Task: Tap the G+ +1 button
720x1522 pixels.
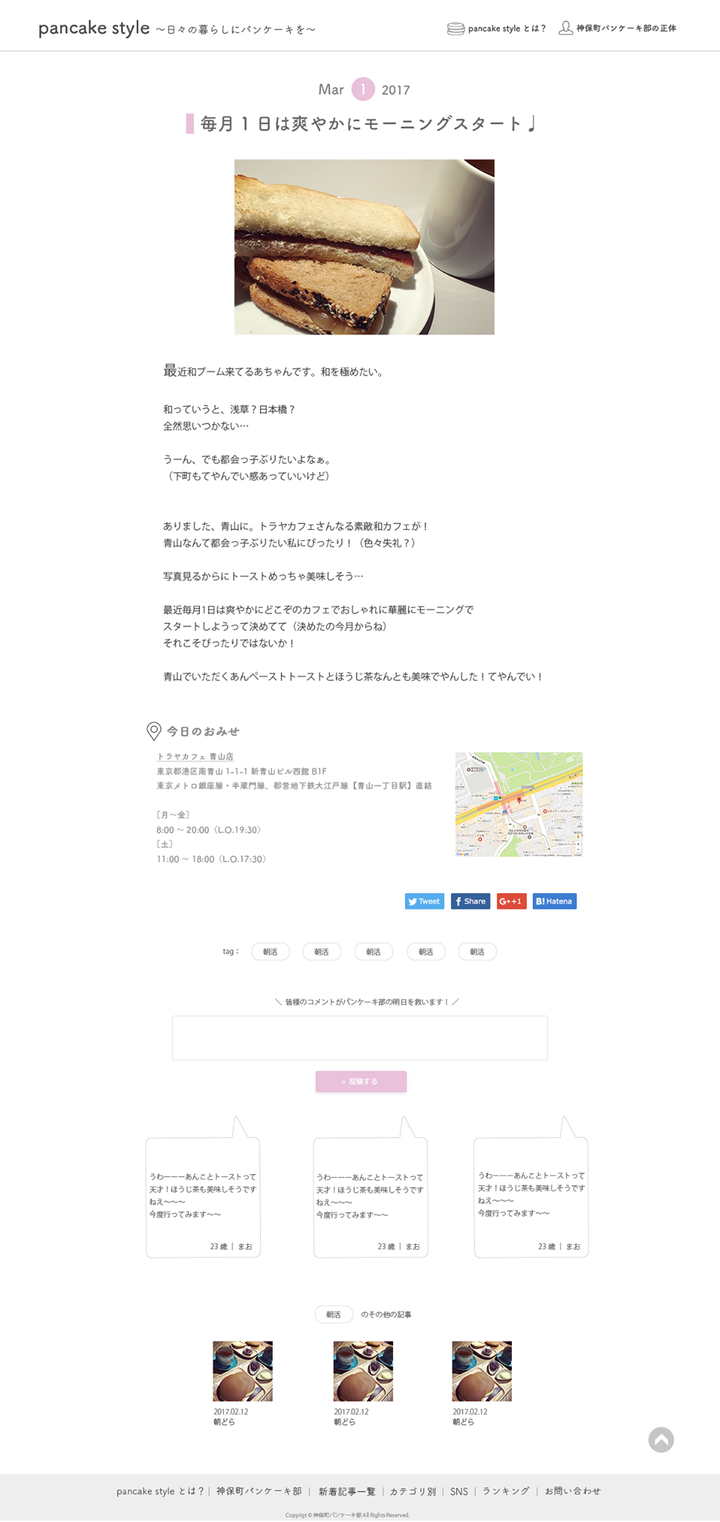Action: pyautogui.click(x=511, y=901)
